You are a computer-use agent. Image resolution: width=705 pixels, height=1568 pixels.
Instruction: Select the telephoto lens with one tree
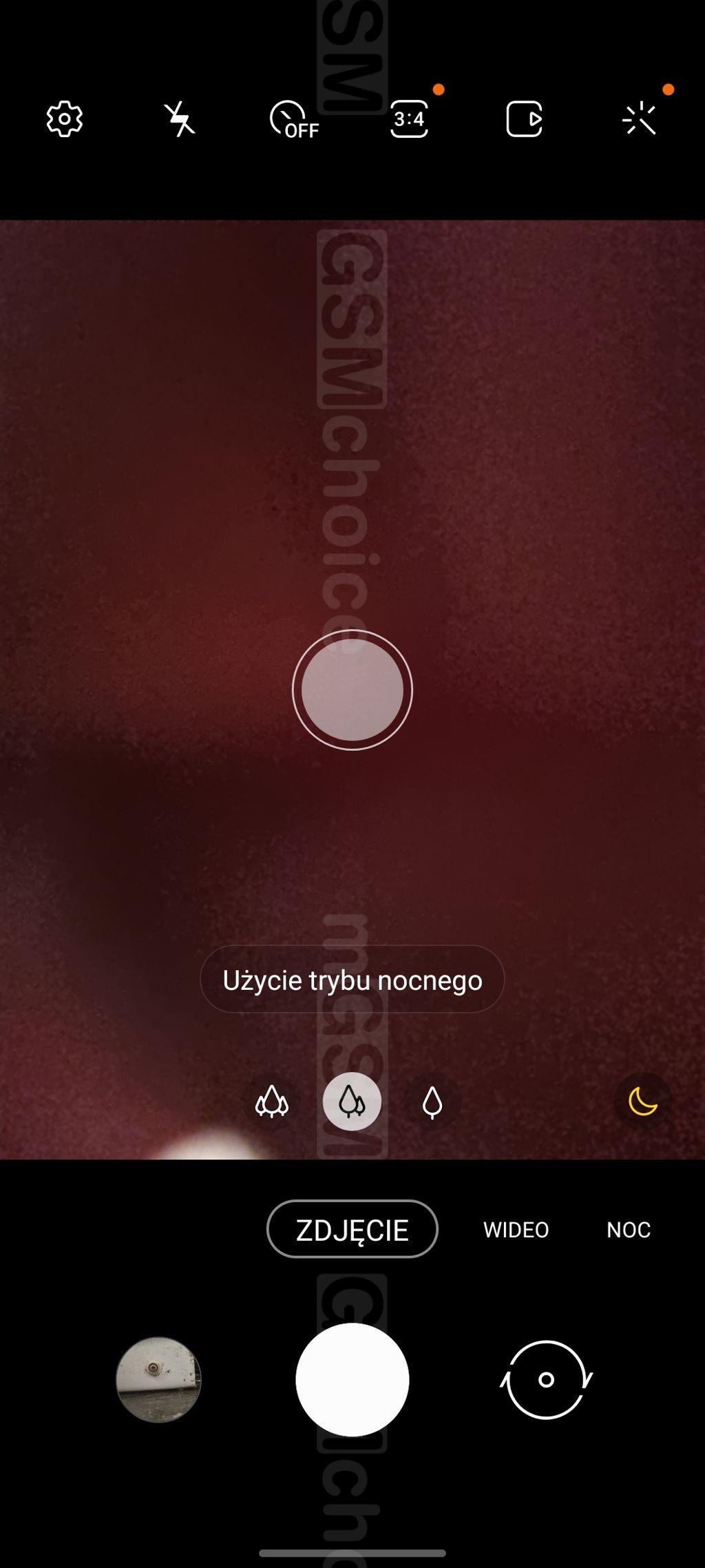(x=432, y=1102)
